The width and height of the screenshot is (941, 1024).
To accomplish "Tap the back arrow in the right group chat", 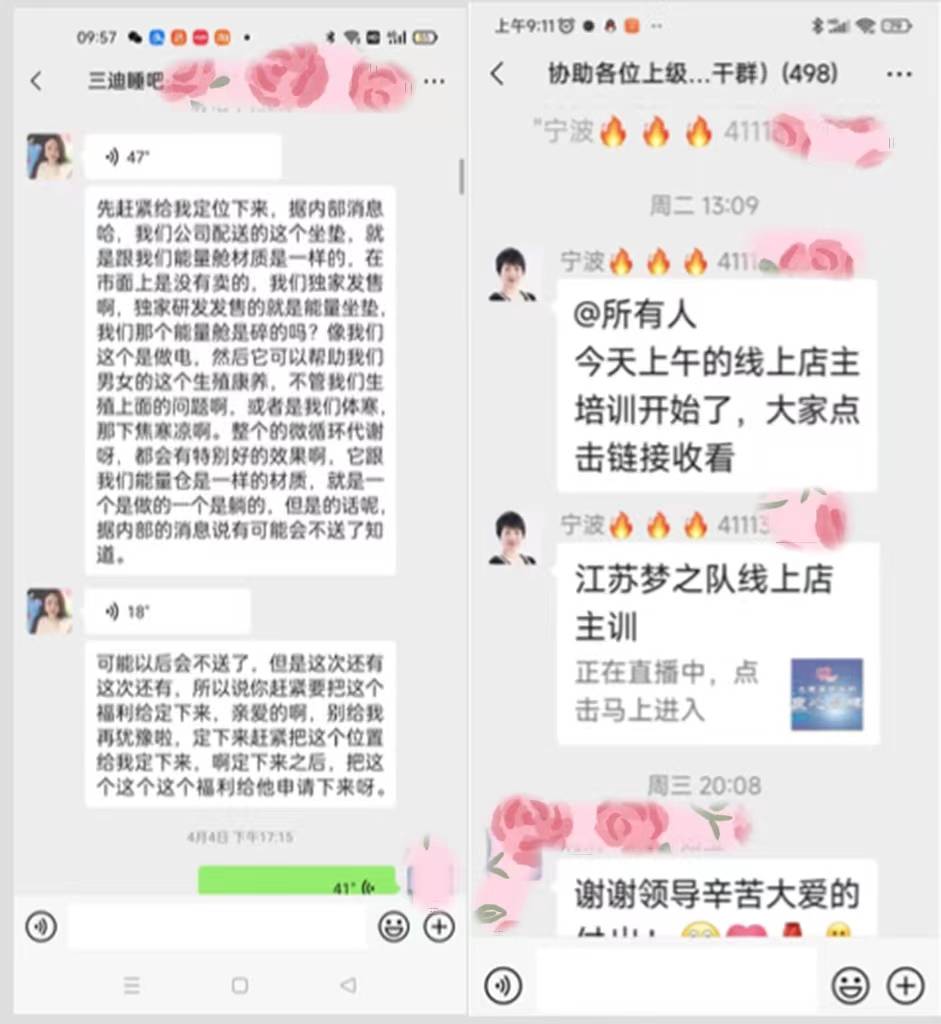I will (496, 74).
